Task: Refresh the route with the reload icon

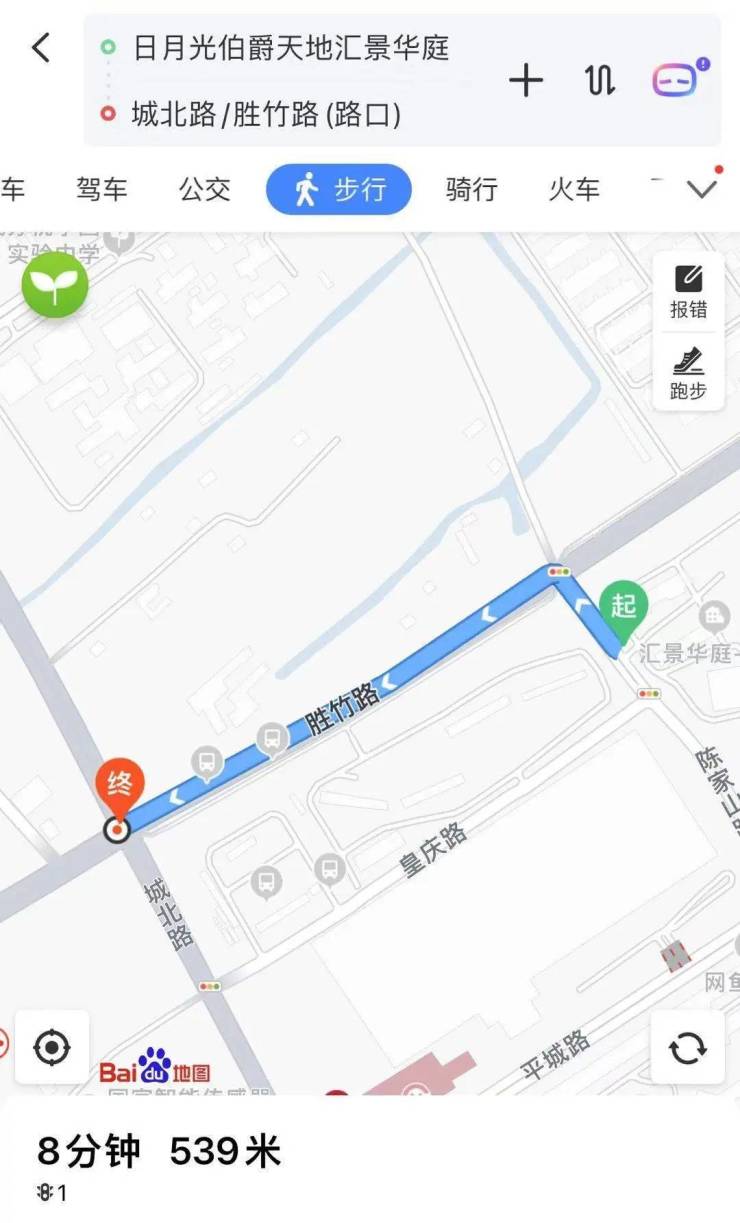Action: click(687, 1047)
